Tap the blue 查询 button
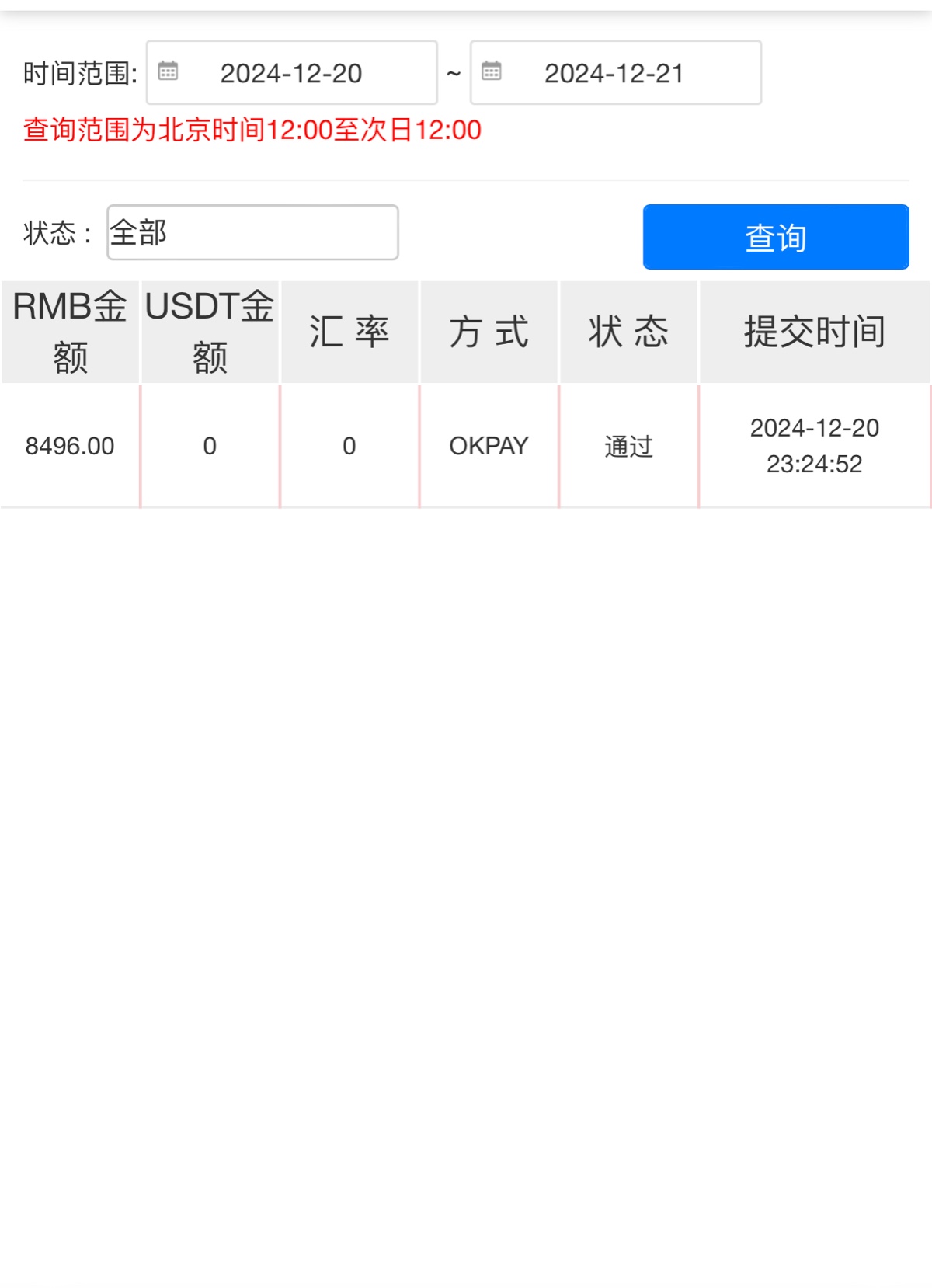Viewport: 932px width, 1288px height. click(x=775, y=237)
